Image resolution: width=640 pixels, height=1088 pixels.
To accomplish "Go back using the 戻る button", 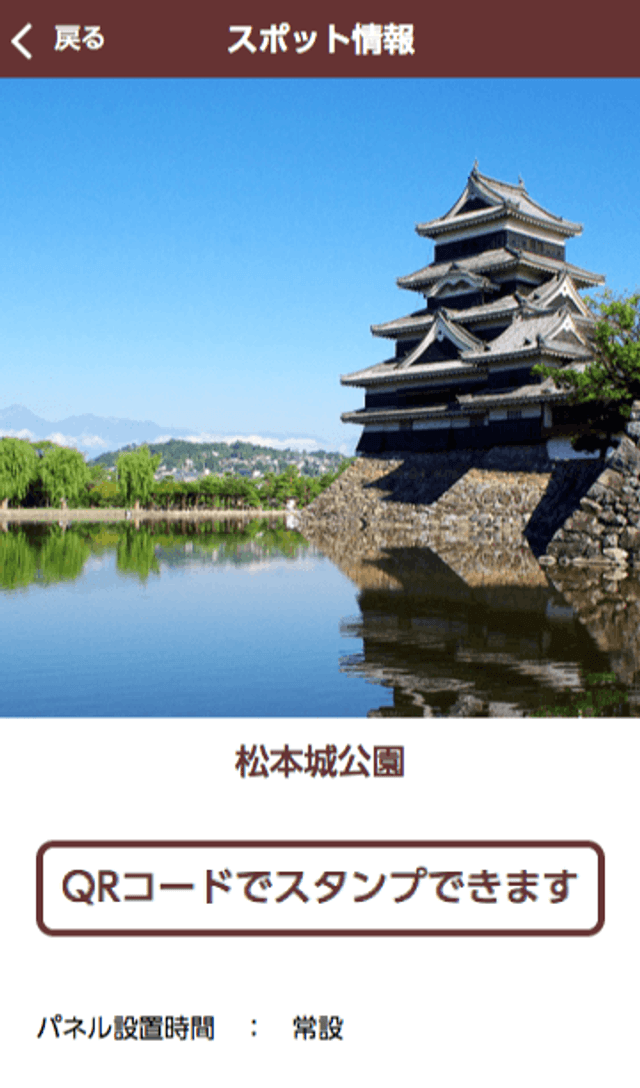I will pos(58,40).
